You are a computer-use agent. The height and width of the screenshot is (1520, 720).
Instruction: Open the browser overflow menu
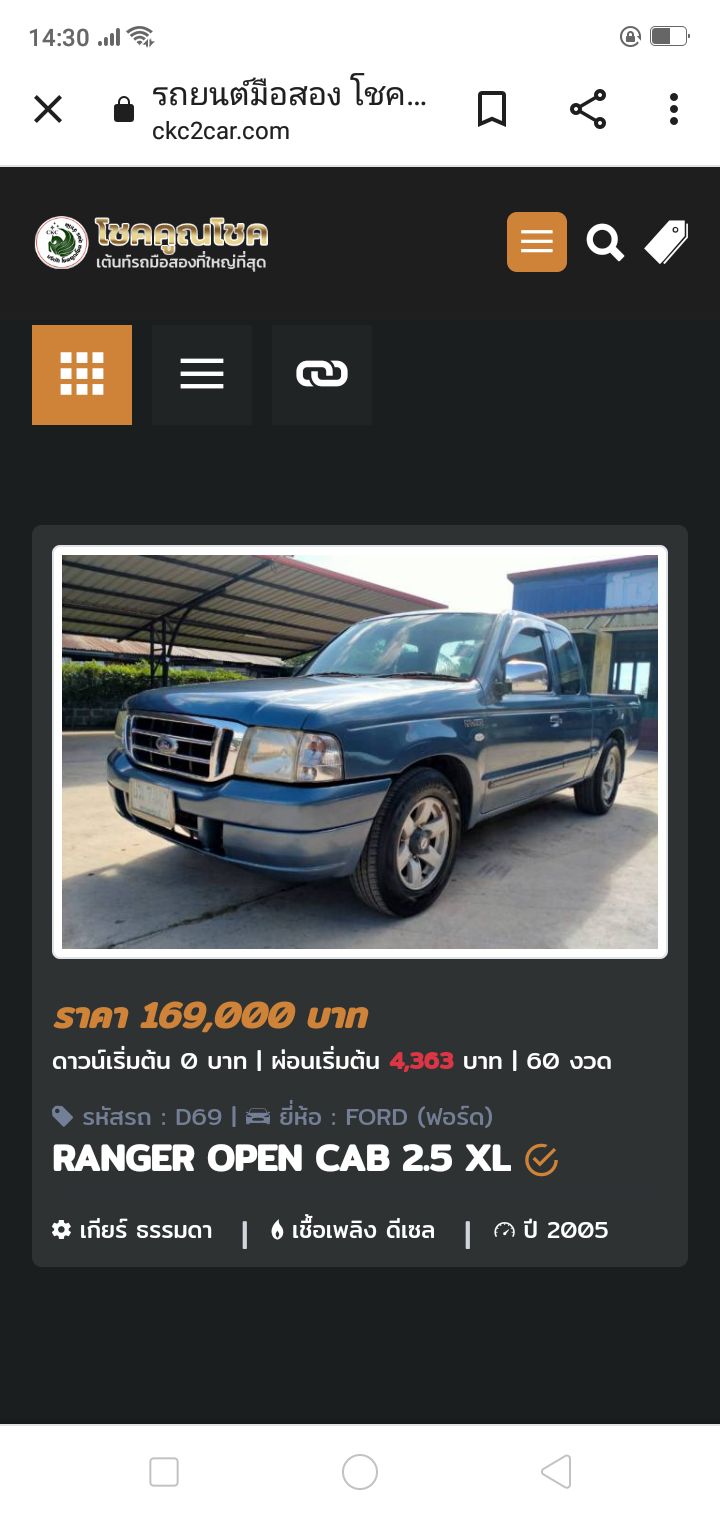(674, 109)
